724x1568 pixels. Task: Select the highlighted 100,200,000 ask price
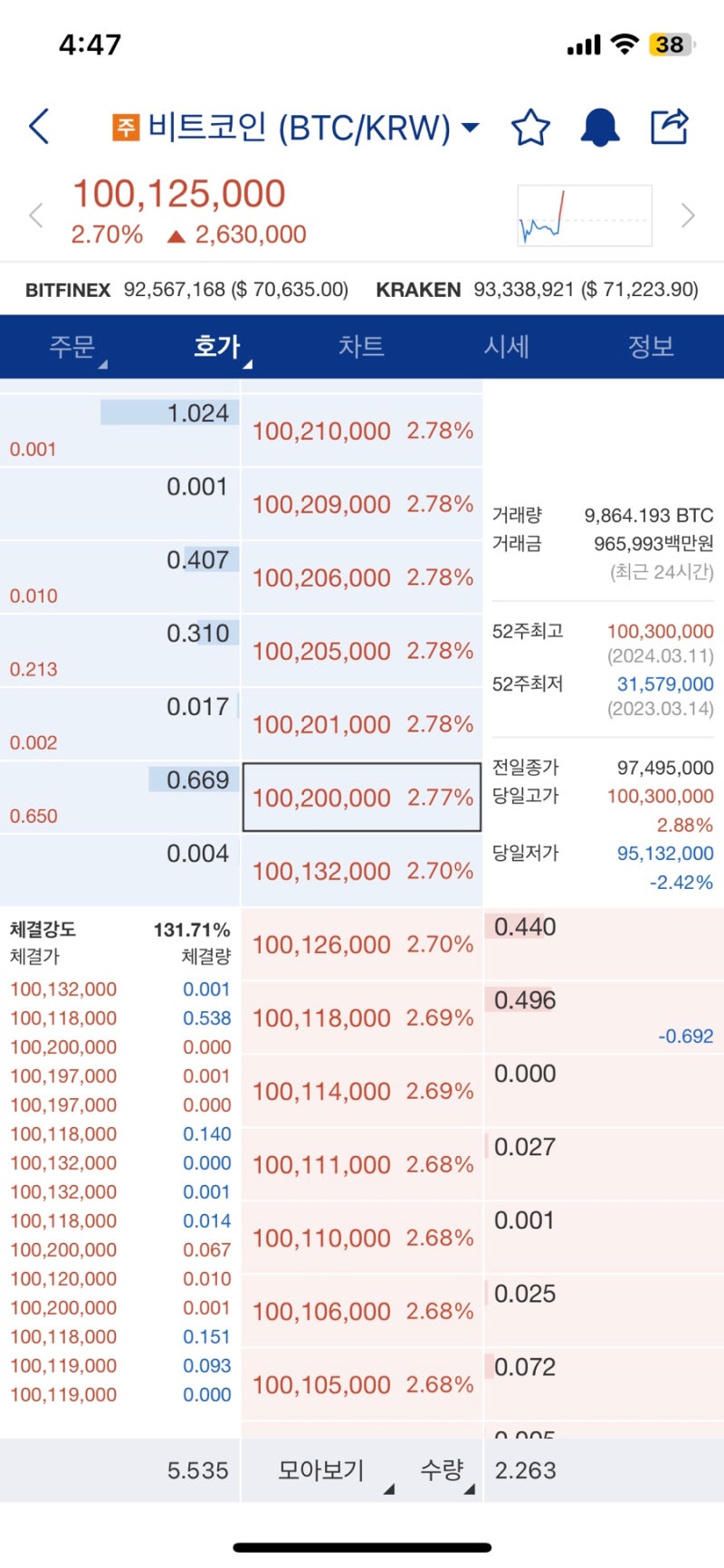point(362,798)
